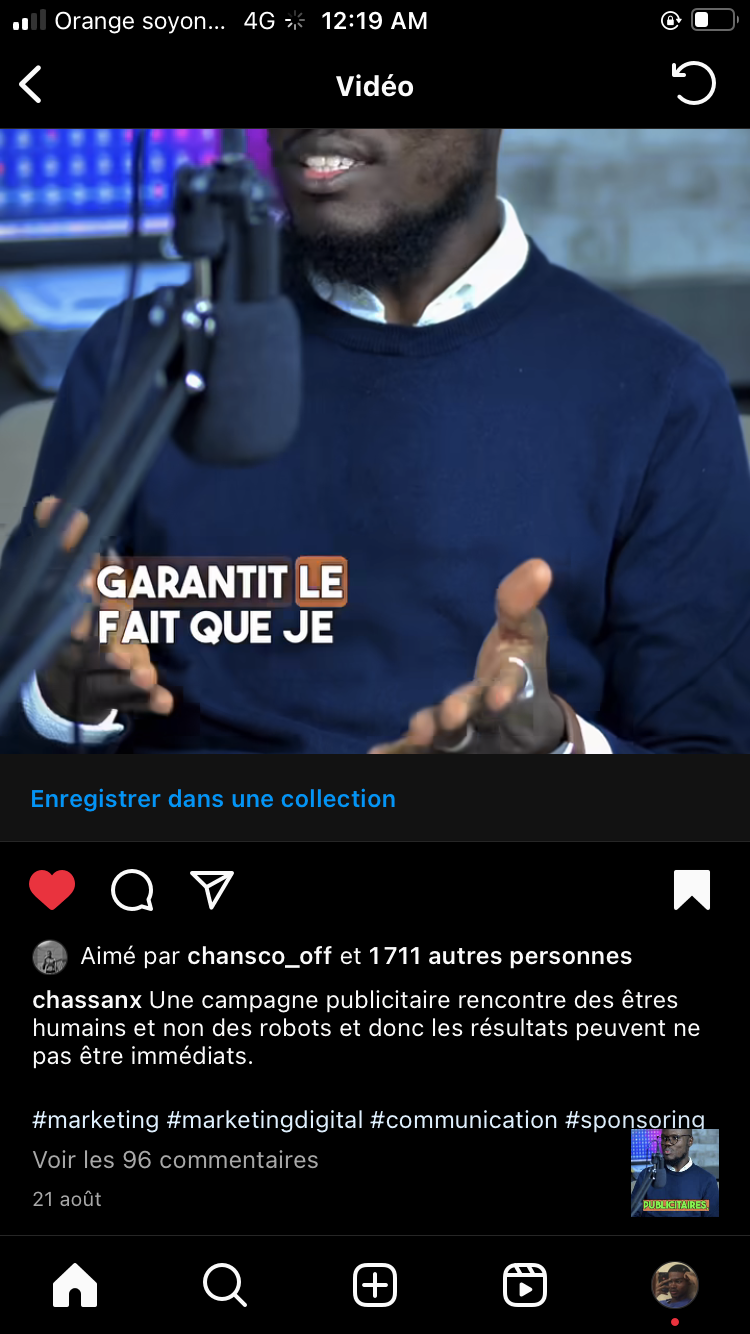The image size is (750, 1334).
Task: Open the PUBLICITAIRES video thumbnail
Action: (x=675, y=1173)
